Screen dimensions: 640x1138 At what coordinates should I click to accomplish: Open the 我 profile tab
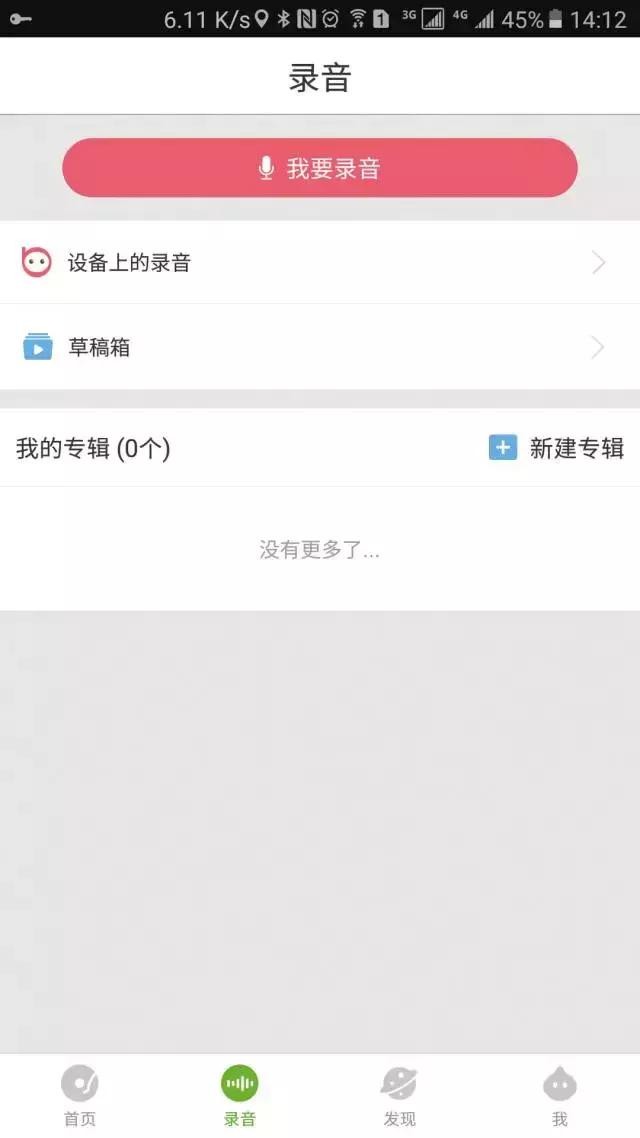click(x=559, y=1095)
